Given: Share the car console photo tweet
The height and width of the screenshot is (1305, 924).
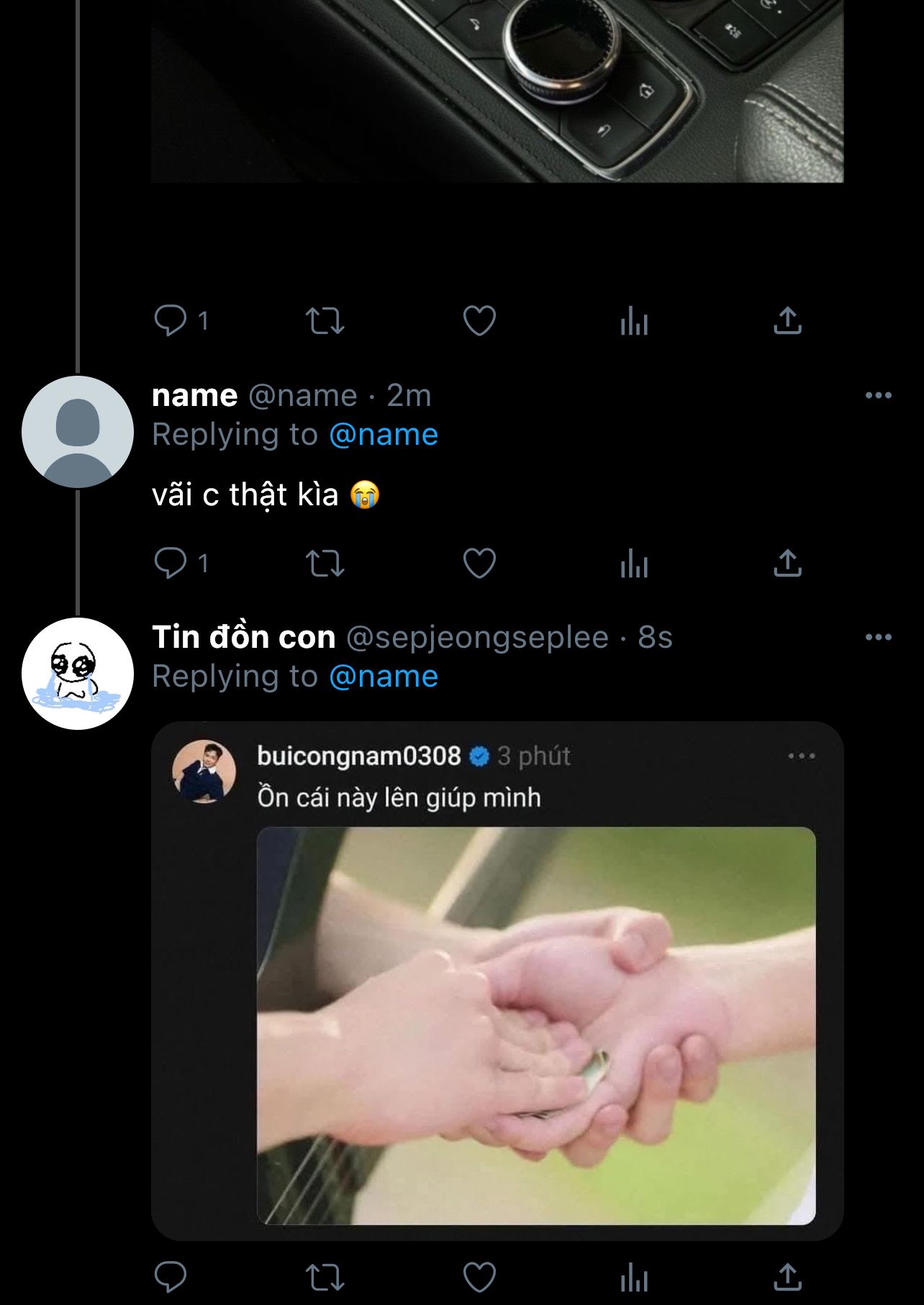Looking at the screenshot, I should tap(787, 321).
